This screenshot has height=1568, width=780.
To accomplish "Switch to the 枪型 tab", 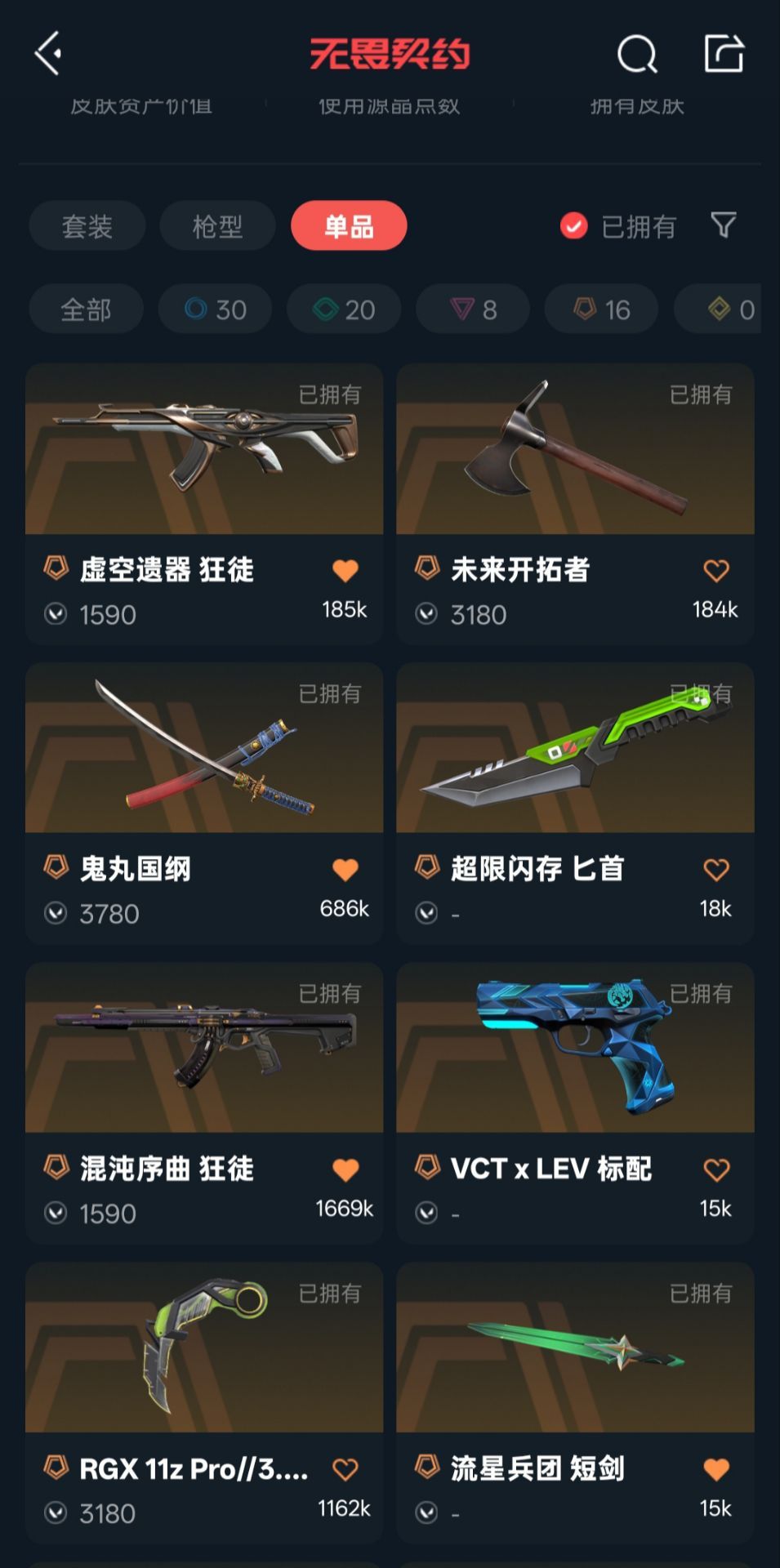I will [x=217, y=226].
